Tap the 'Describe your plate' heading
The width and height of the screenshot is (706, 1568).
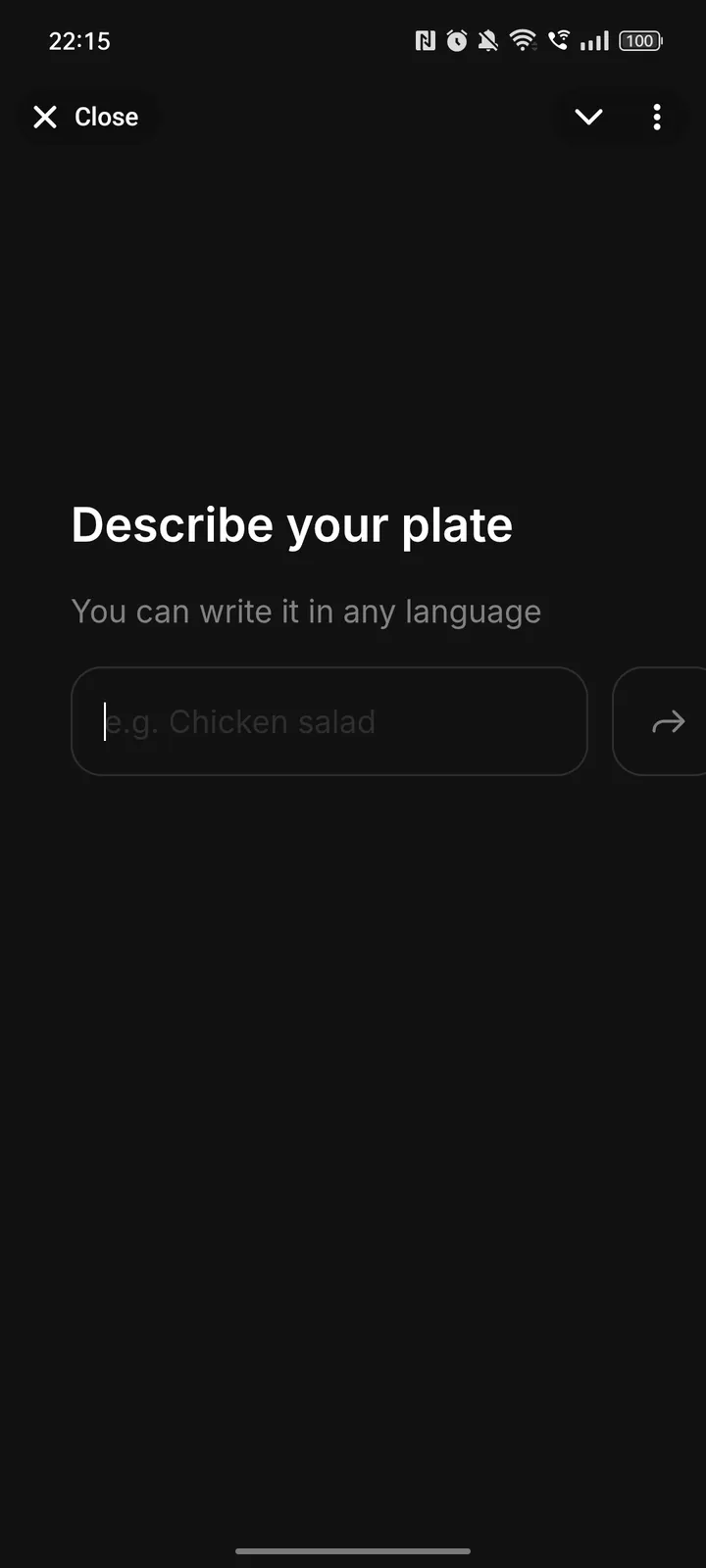pos(290,524)
